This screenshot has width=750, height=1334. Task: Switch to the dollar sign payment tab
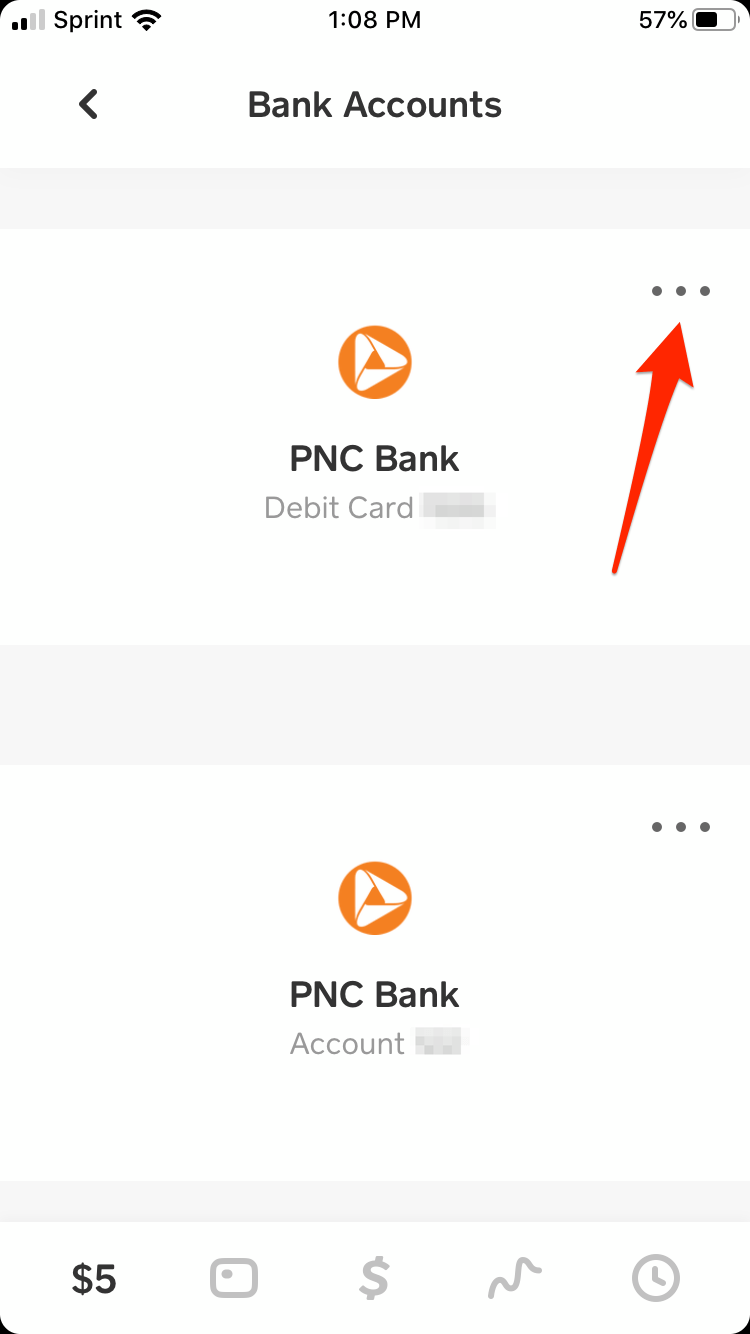pyautogui.click(x=374, y=1279)
